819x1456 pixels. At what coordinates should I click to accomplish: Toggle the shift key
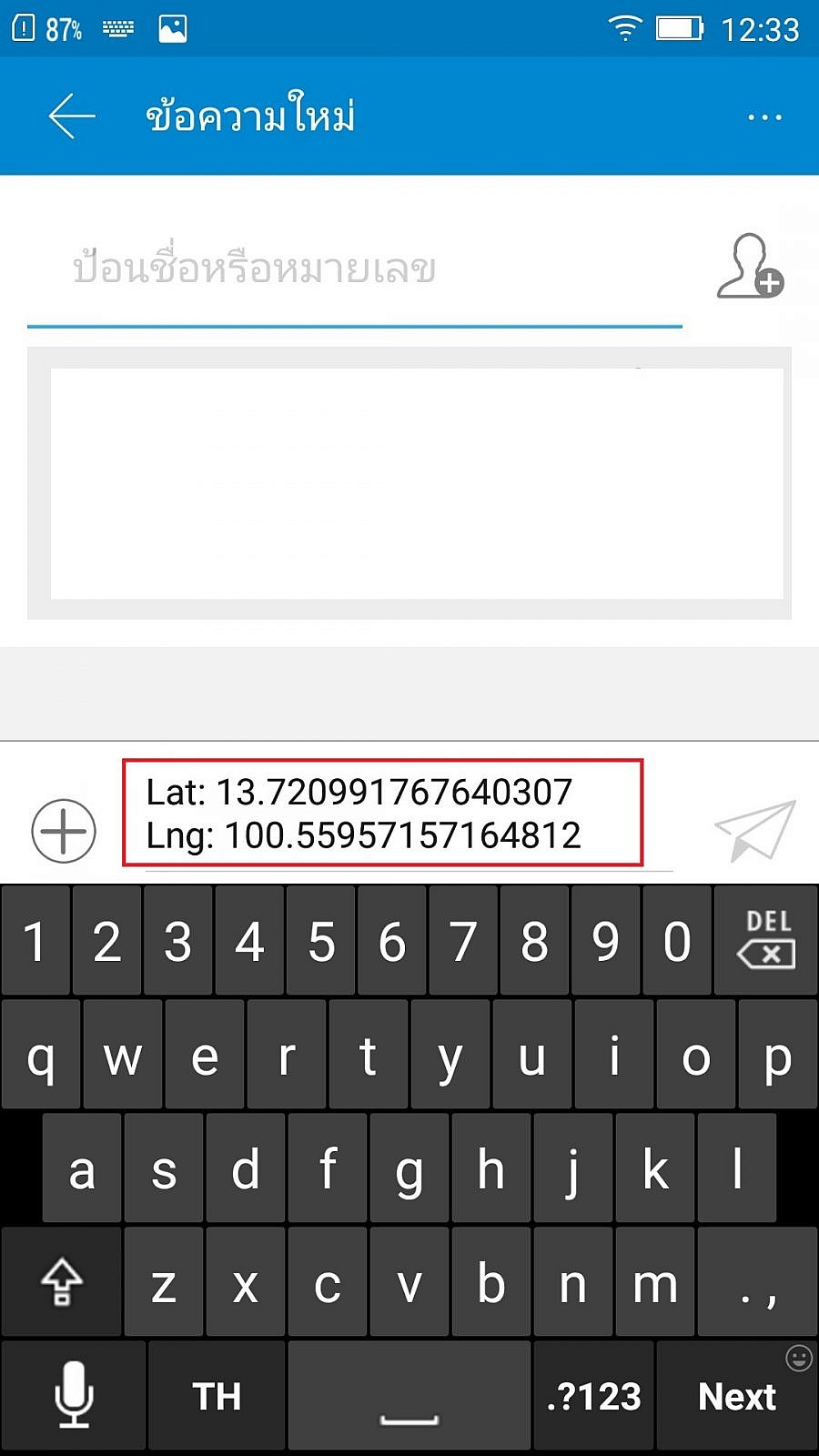pyautogui.click(x=61, y=1283)
